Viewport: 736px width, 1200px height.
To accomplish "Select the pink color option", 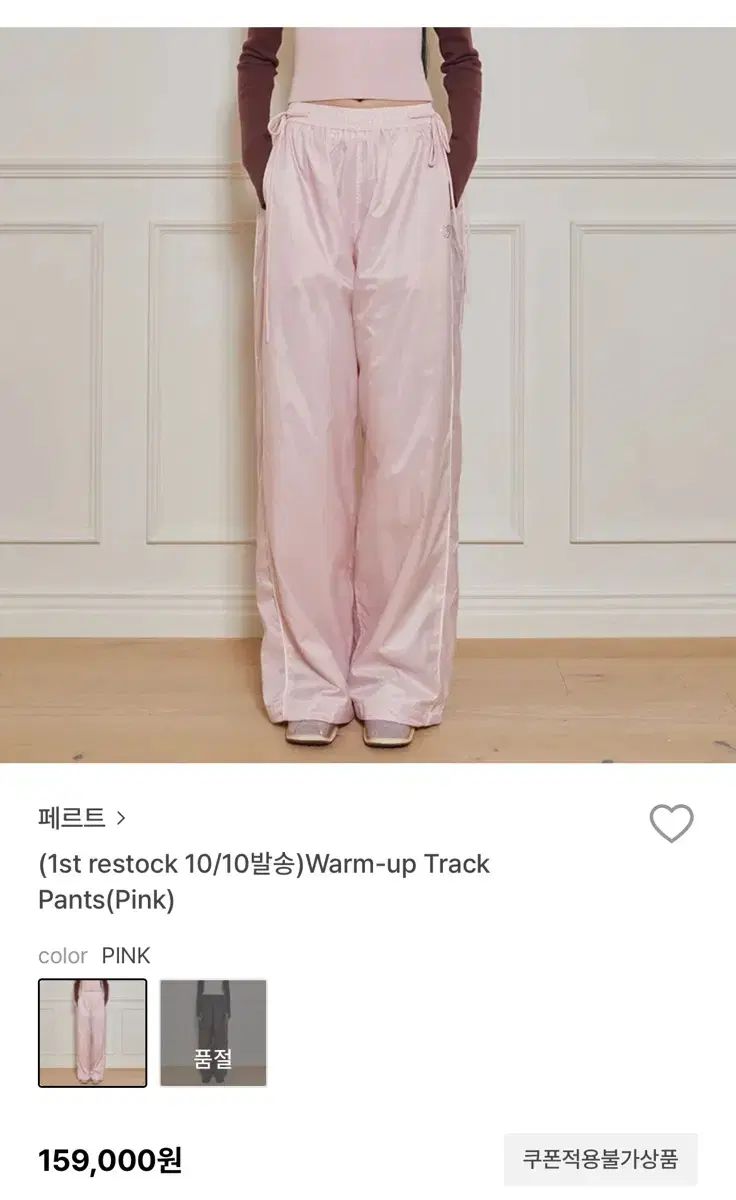I will (93, 1033).
